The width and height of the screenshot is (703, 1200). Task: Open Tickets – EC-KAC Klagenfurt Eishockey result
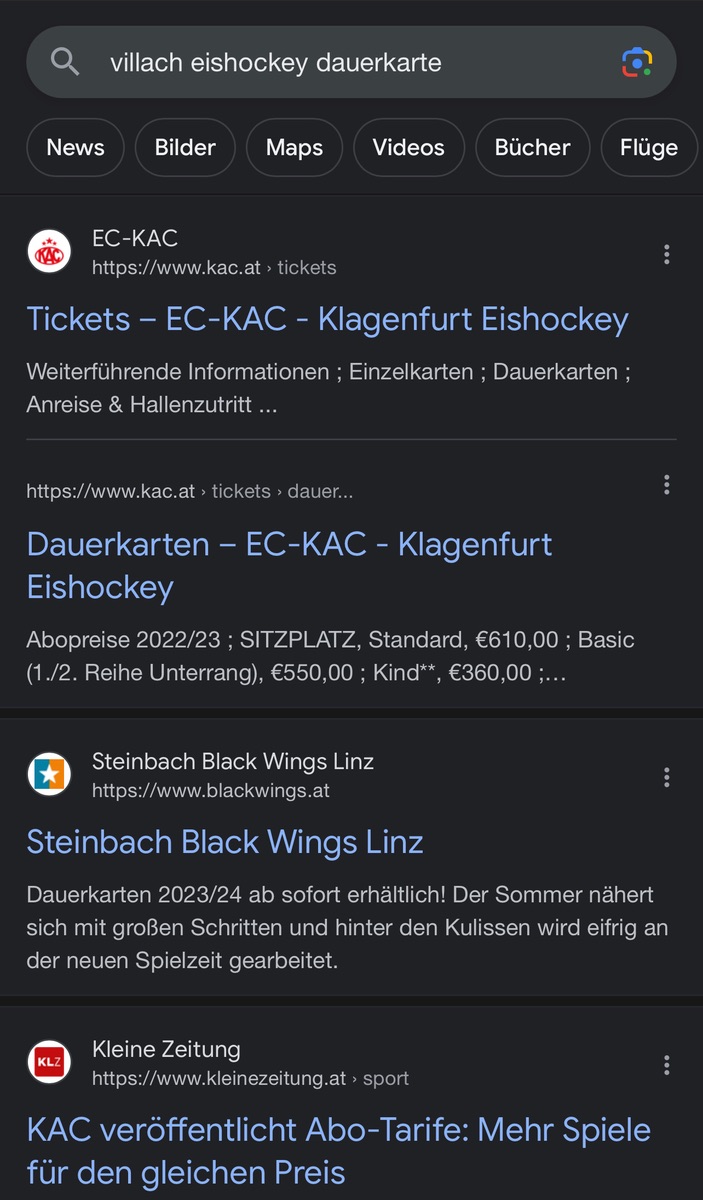click(x=327, y=319)
